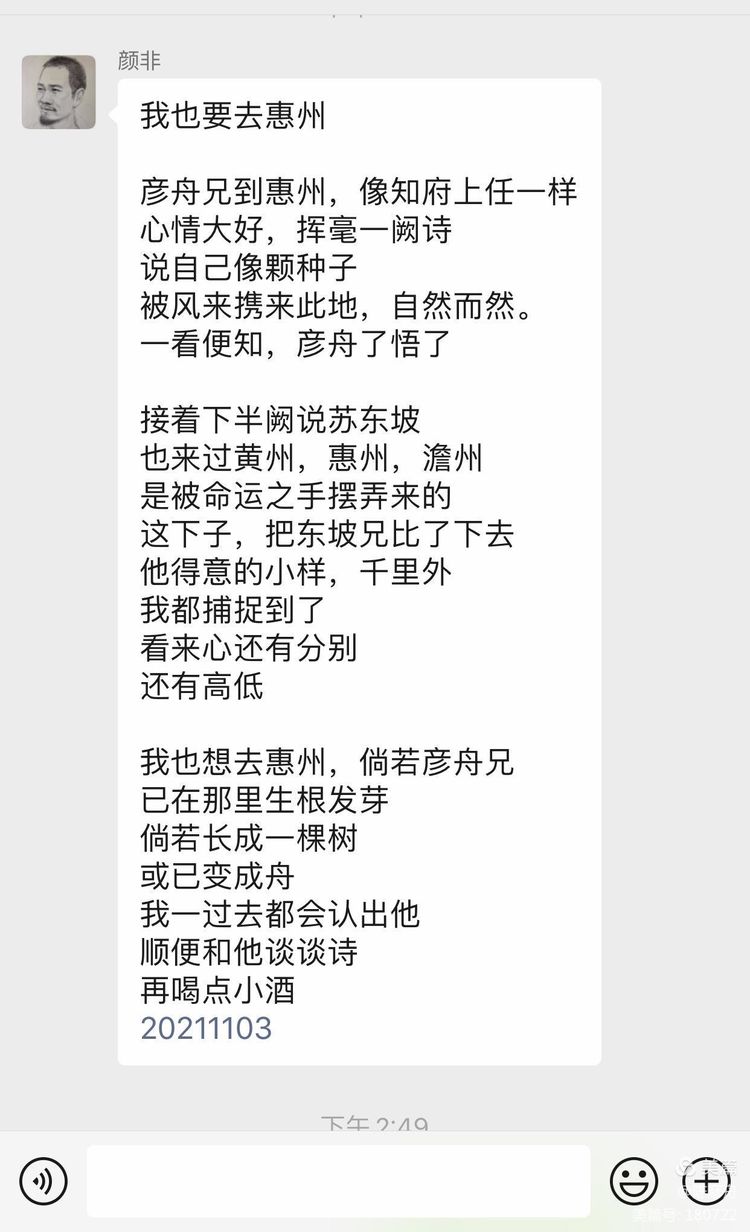Focus the message text field
Image resolution: width=750 pixels, height=1232 pixels.
[338, 1181]
